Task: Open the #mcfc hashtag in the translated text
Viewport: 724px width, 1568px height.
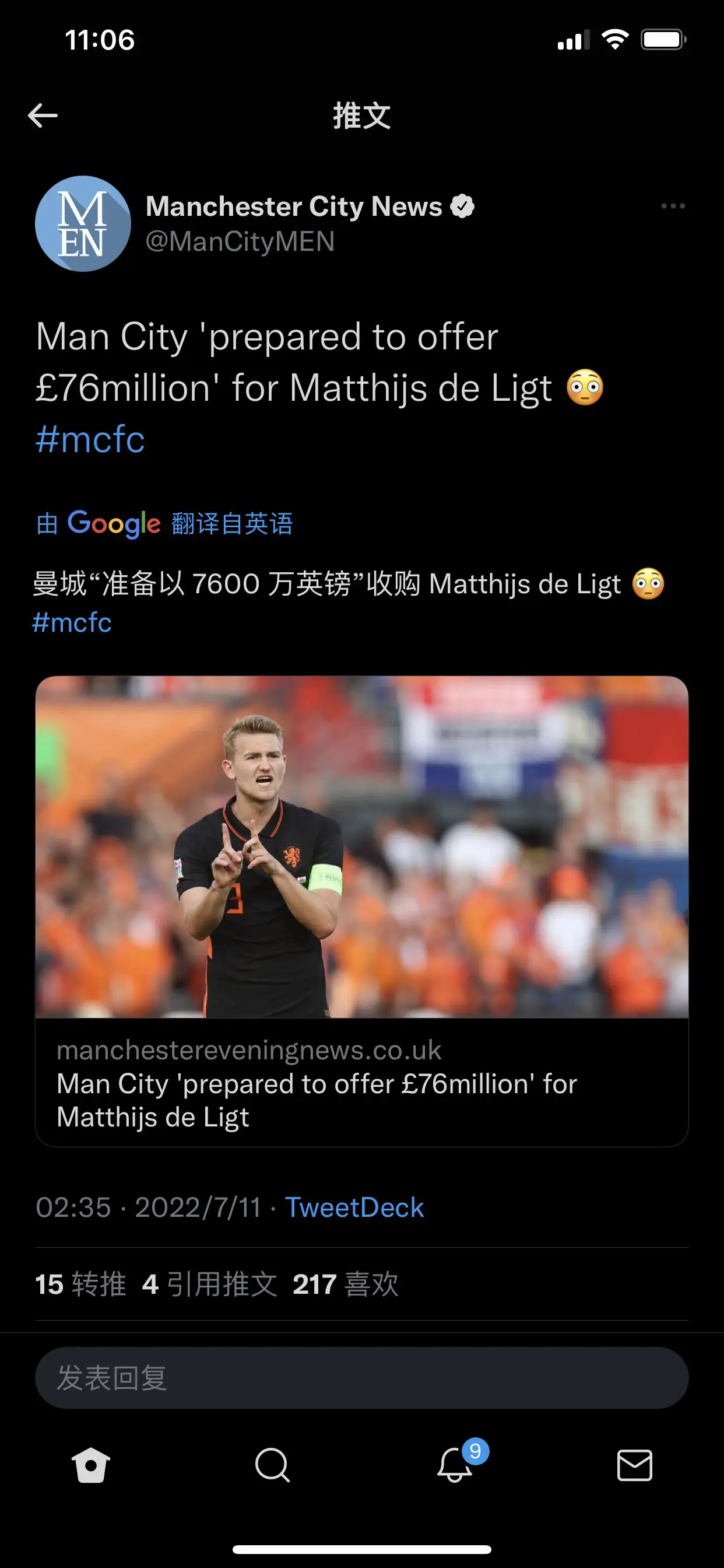Action: 72,622
